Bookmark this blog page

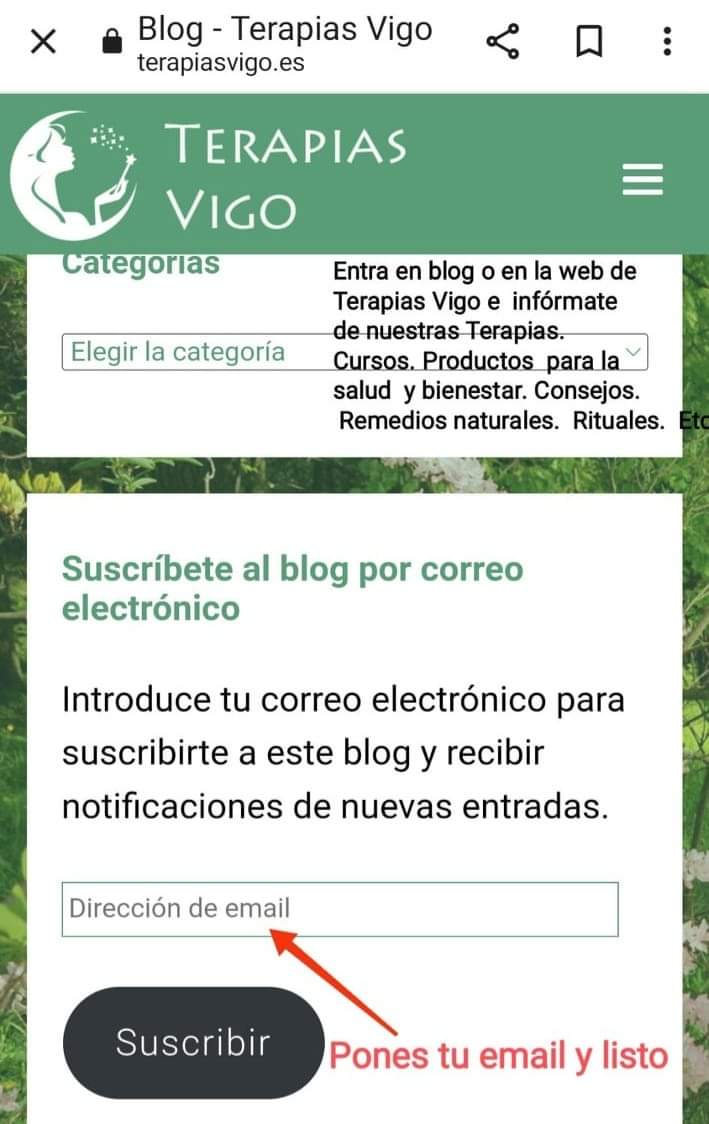[x=589, y=42]
